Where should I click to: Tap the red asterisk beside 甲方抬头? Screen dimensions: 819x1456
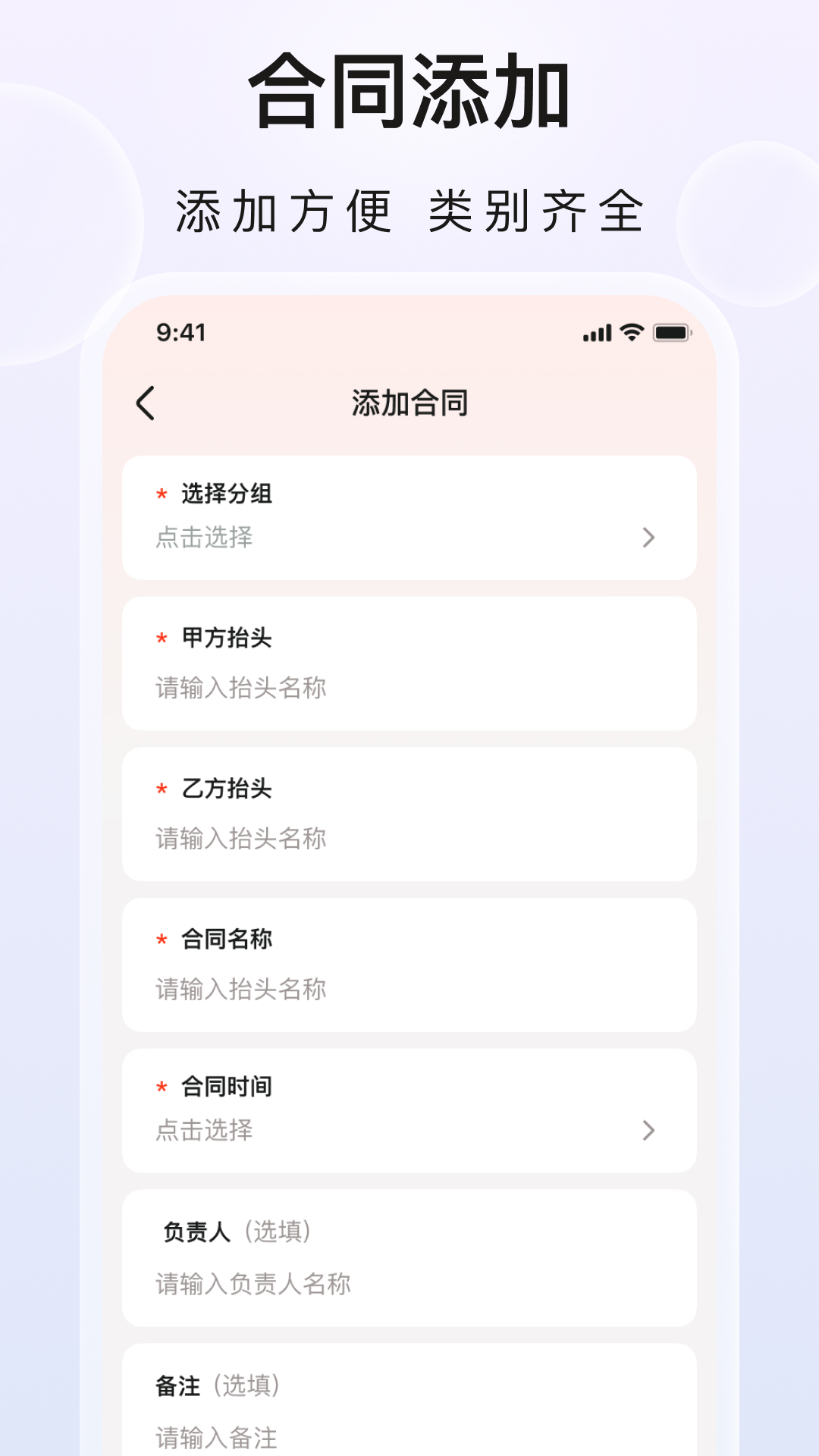160,639
